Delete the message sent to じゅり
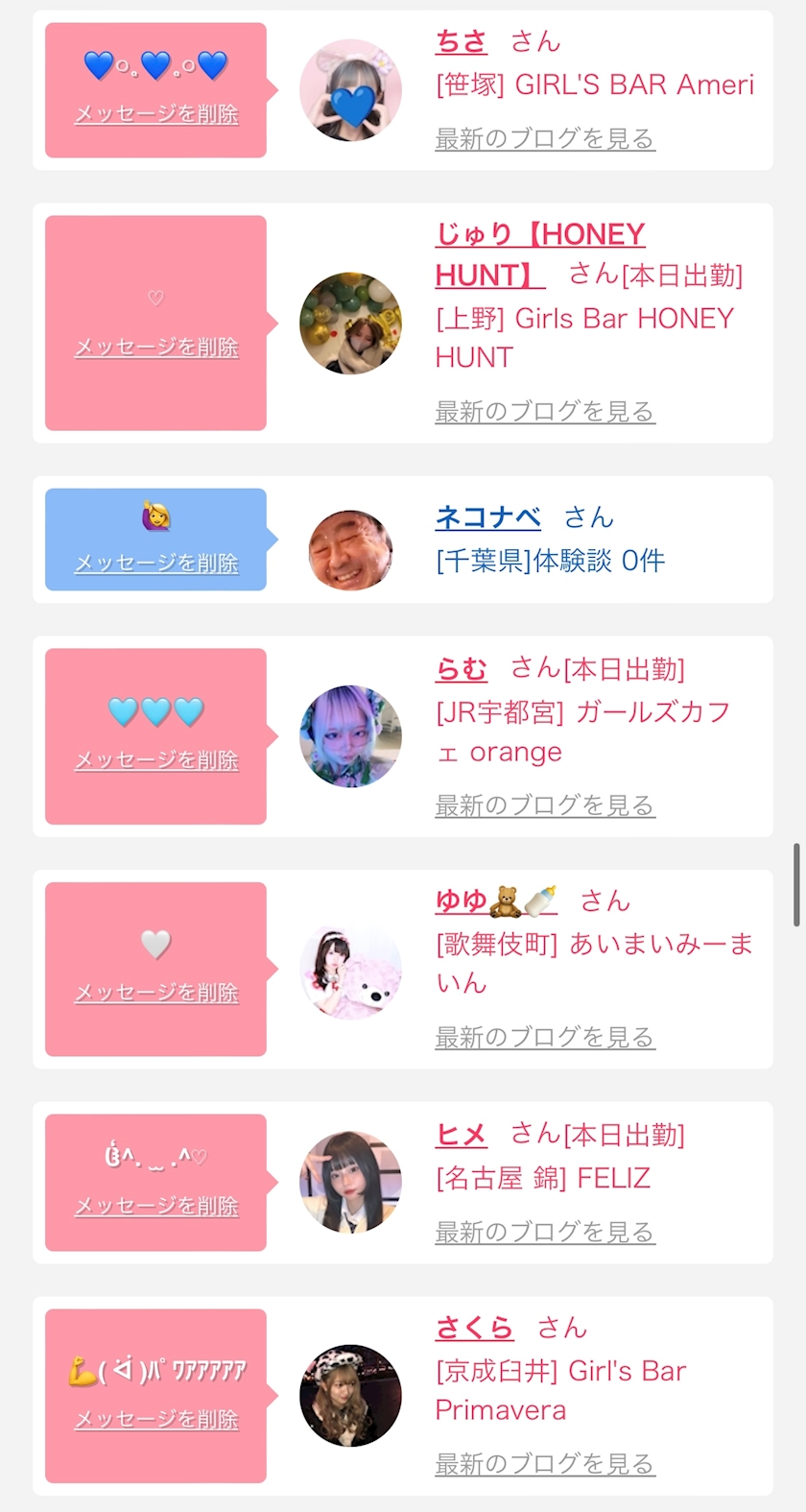806x1512 pixels. pos(156,348)
